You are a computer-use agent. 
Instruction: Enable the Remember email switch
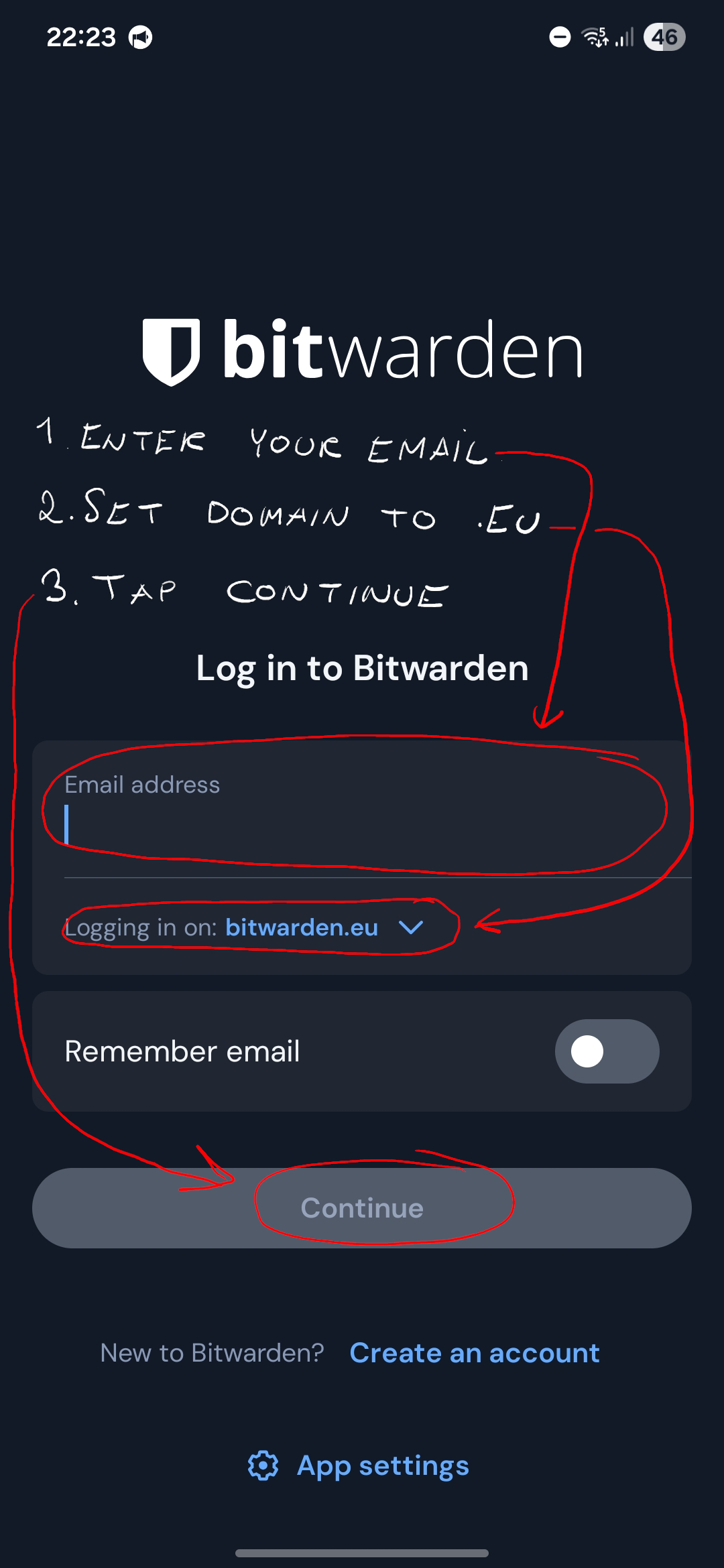coord(606,1051)
